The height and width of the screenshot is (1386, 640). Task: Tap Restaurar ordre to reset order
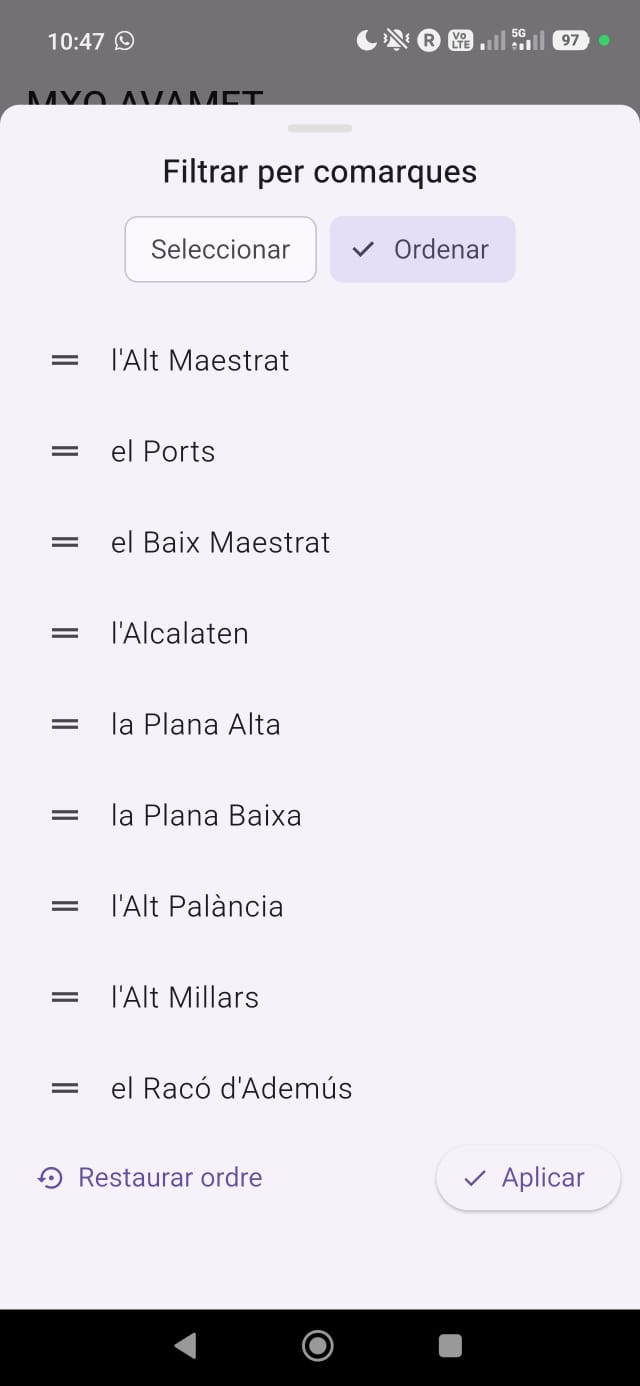pyautogui.click(x=151, y=1178)
